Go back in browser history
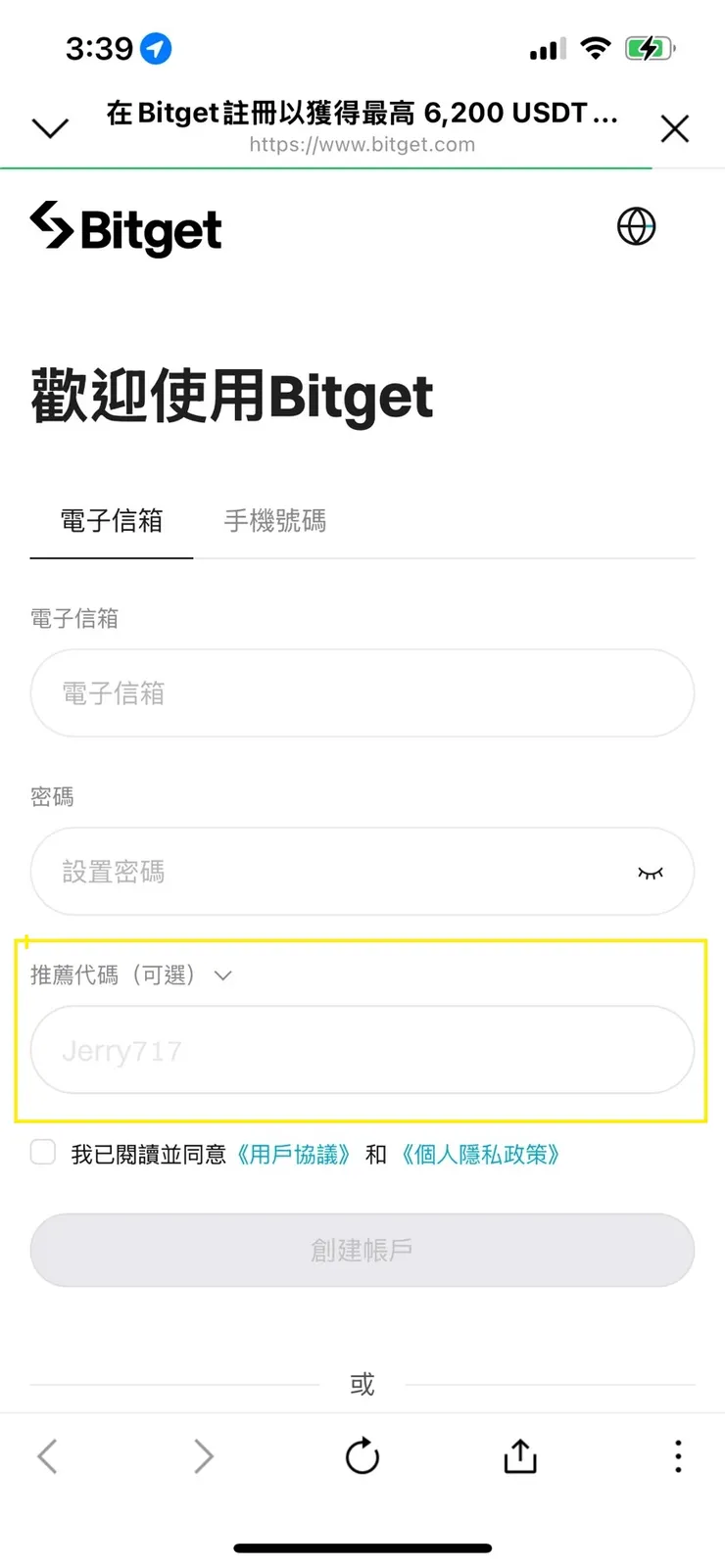 (47, 1456)
